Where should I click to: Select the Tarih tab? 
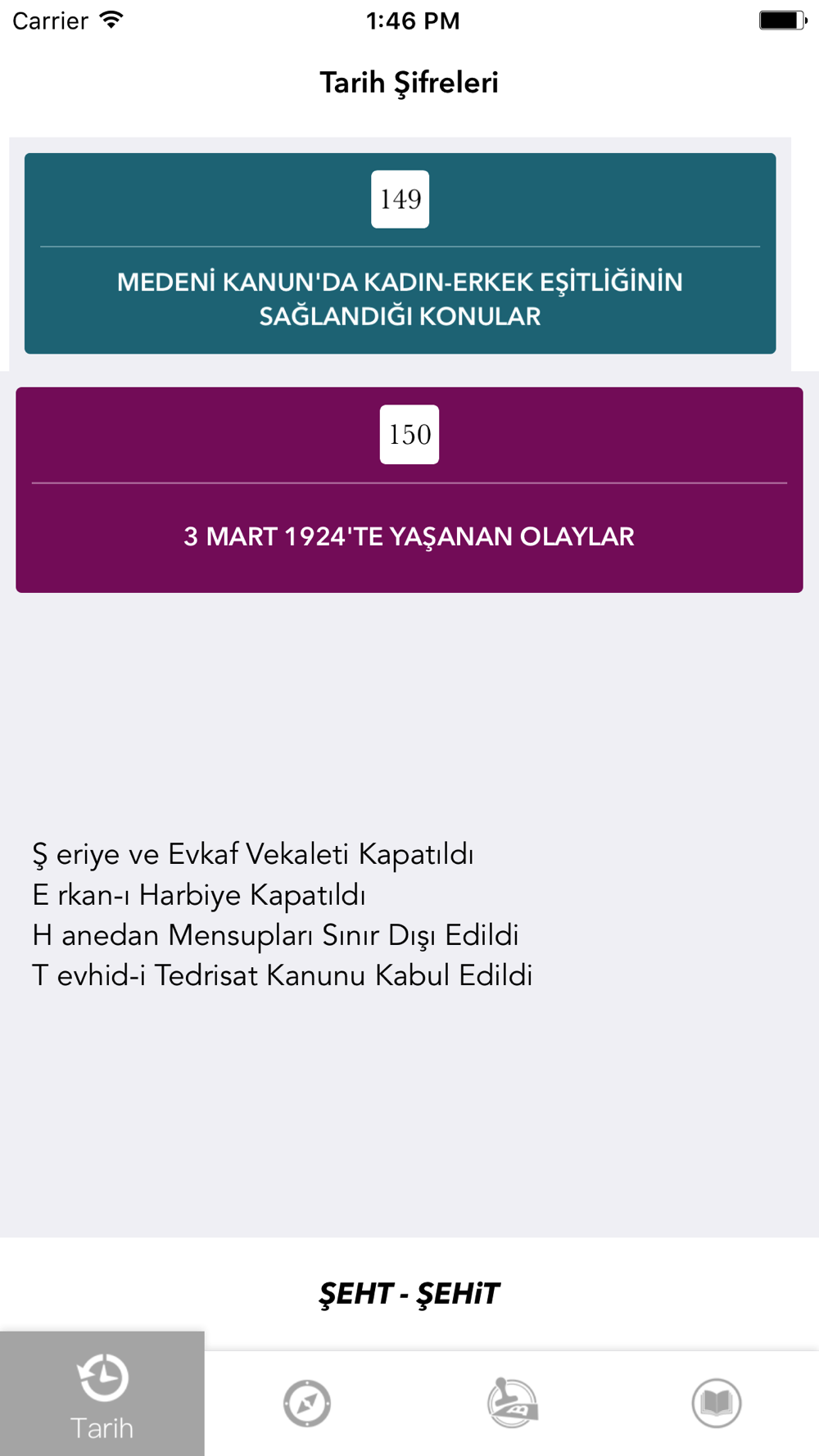click(102, 1393)
